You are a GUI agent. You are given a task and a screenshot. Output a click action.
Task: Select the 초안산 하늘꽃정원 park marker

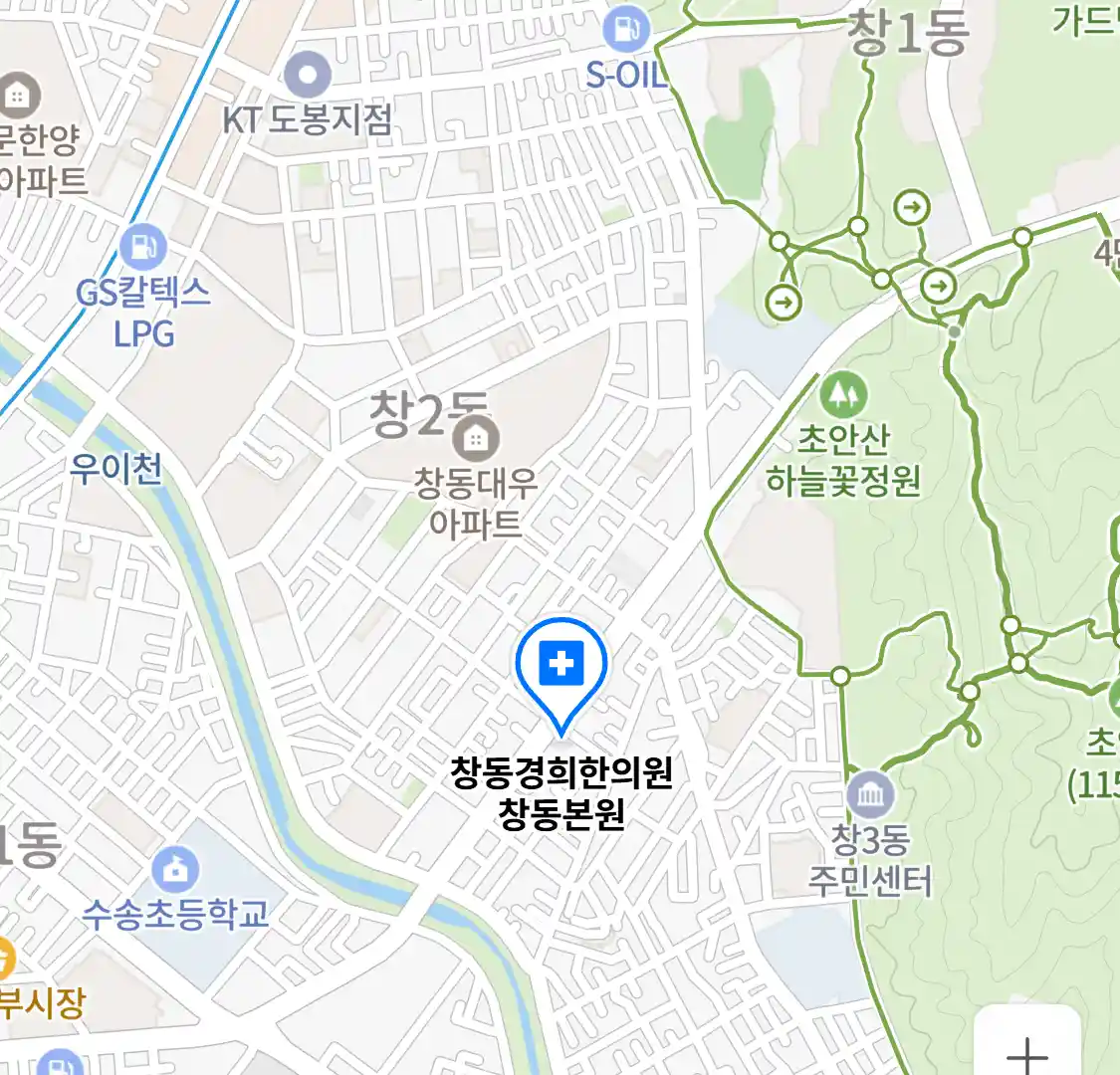pyautogui.click(x=843, y=395)
